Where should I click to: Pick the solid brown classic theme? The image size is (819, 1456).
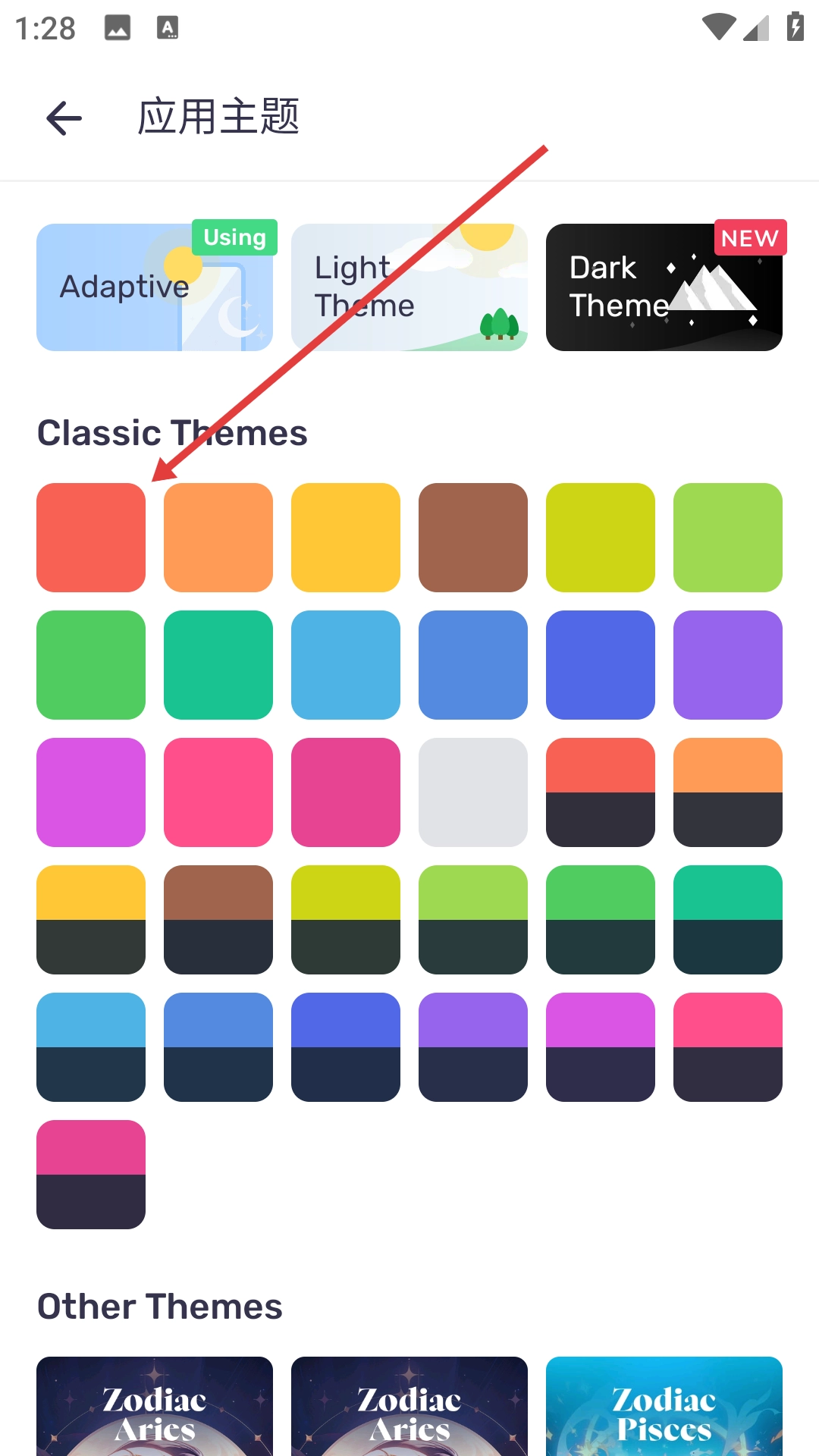coord(473,538)
